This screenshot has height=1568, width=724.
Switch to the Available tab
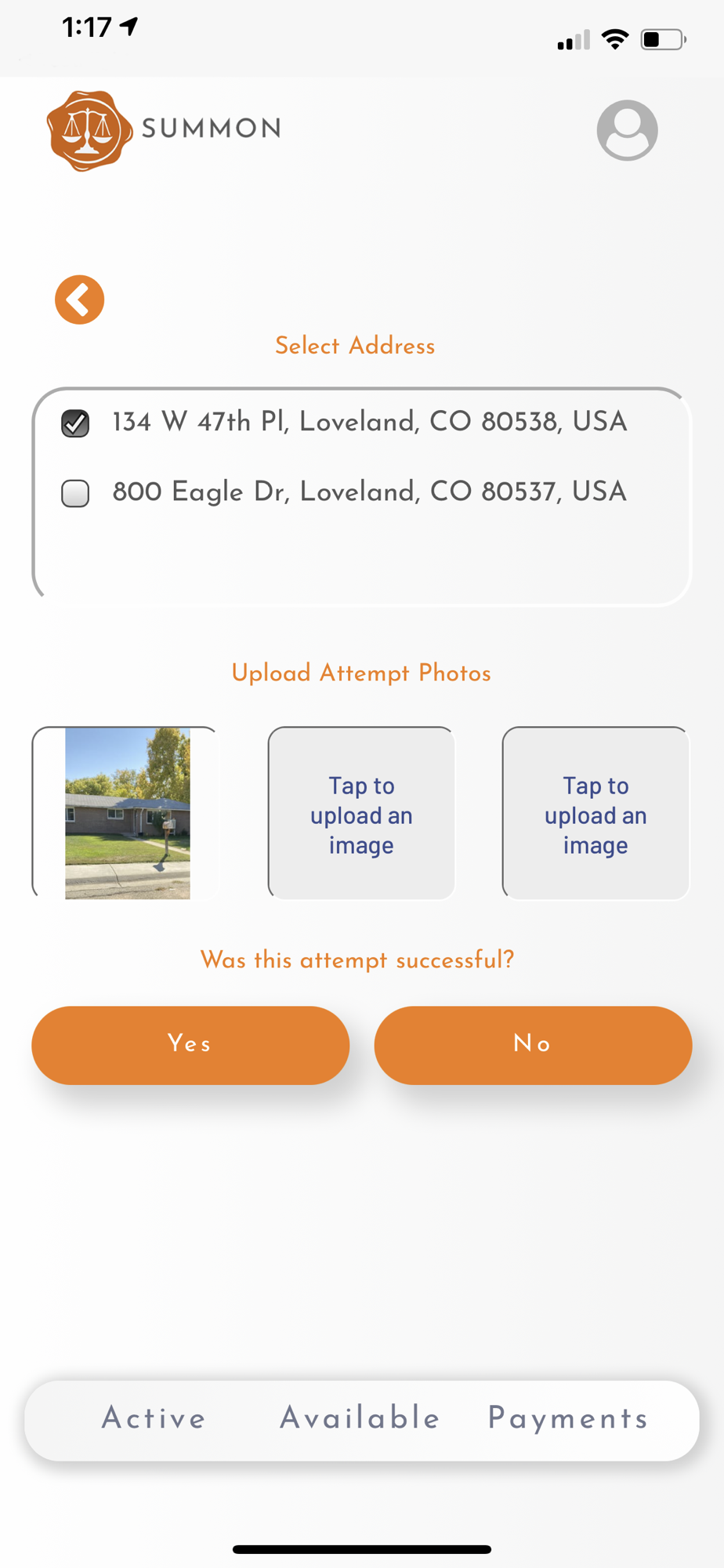360,1418
